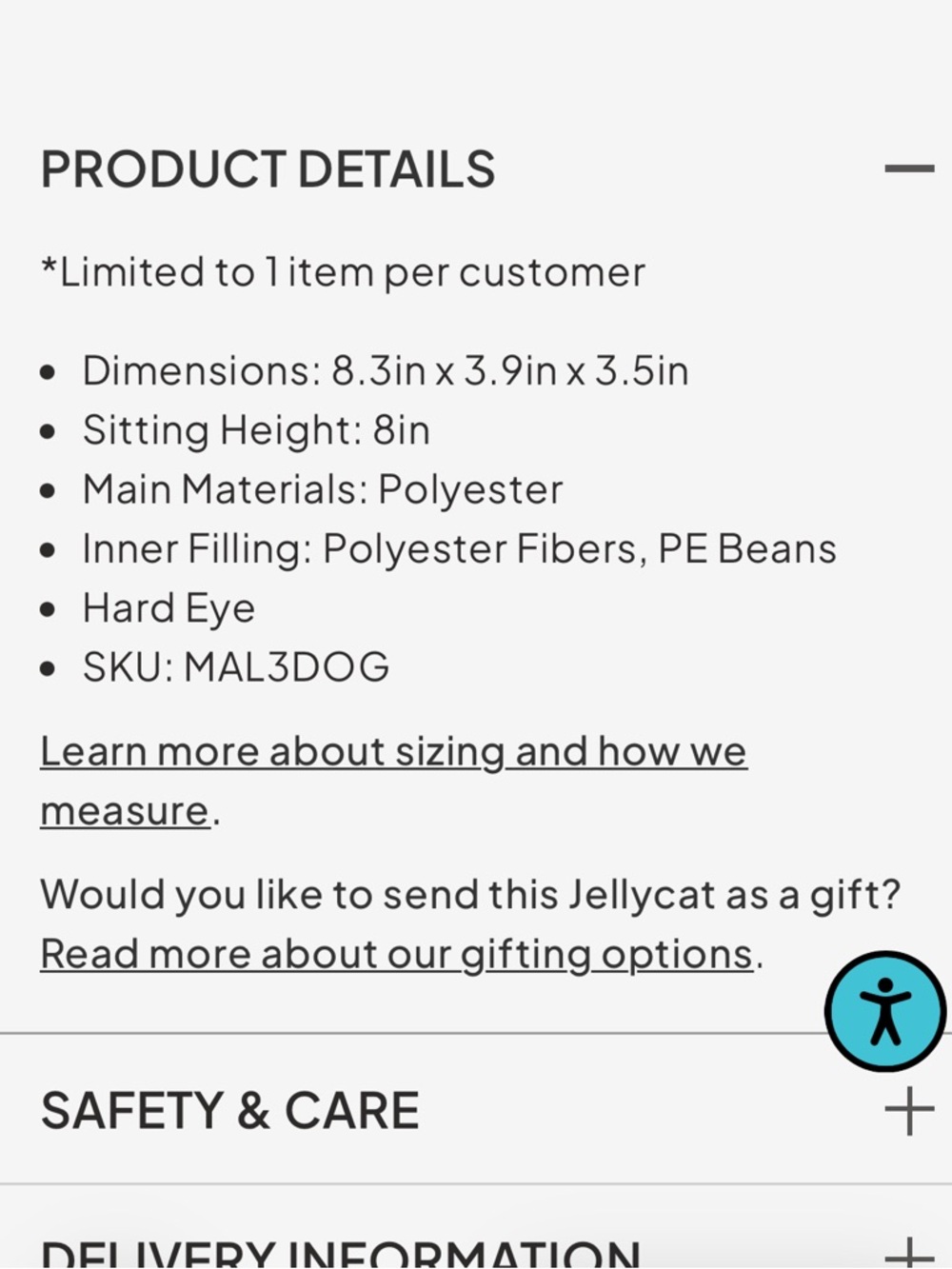The width and height of the screenshot is (952, 1269).
Task: Click the plus icon beside SAFETY & CARE
Action: point(912,1108)
